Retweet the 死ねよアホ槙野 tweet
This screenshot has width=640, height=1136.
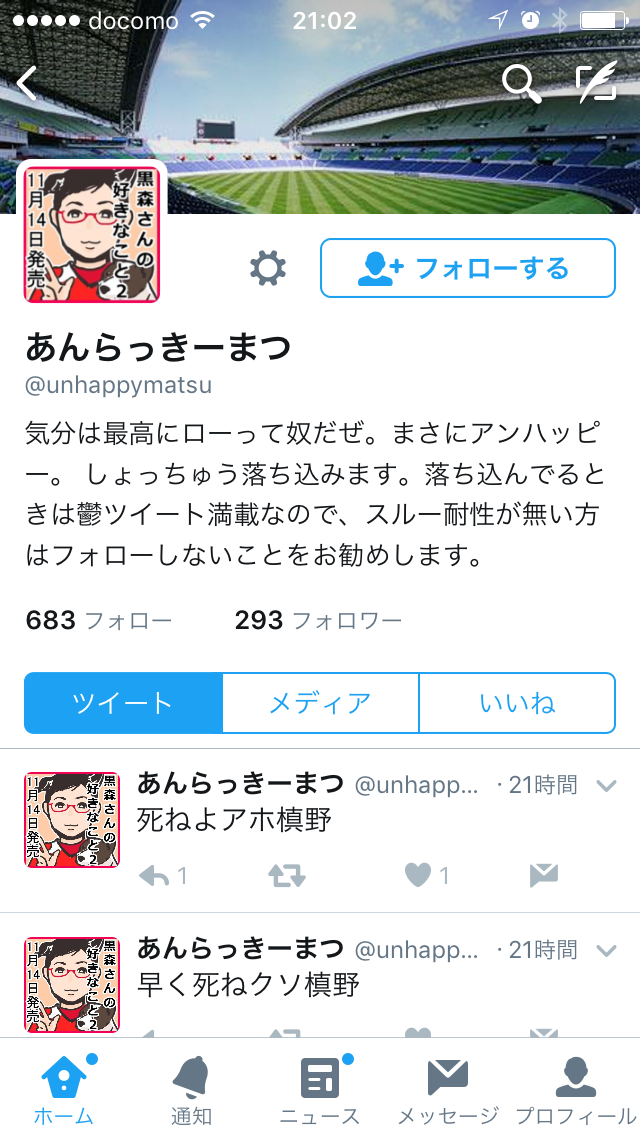(286, 876)
